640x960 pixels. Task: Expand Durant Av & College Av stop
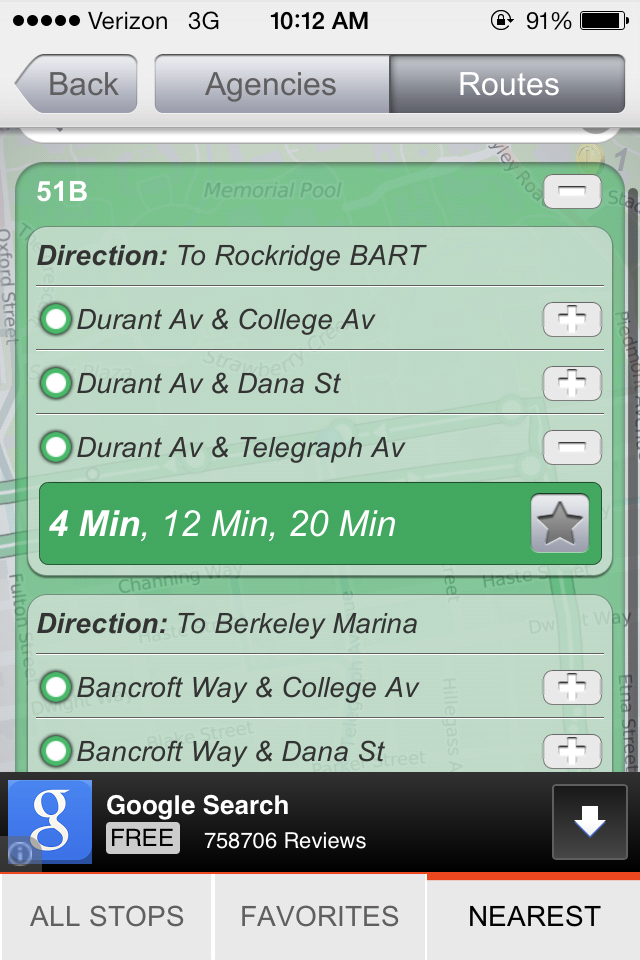572,320
